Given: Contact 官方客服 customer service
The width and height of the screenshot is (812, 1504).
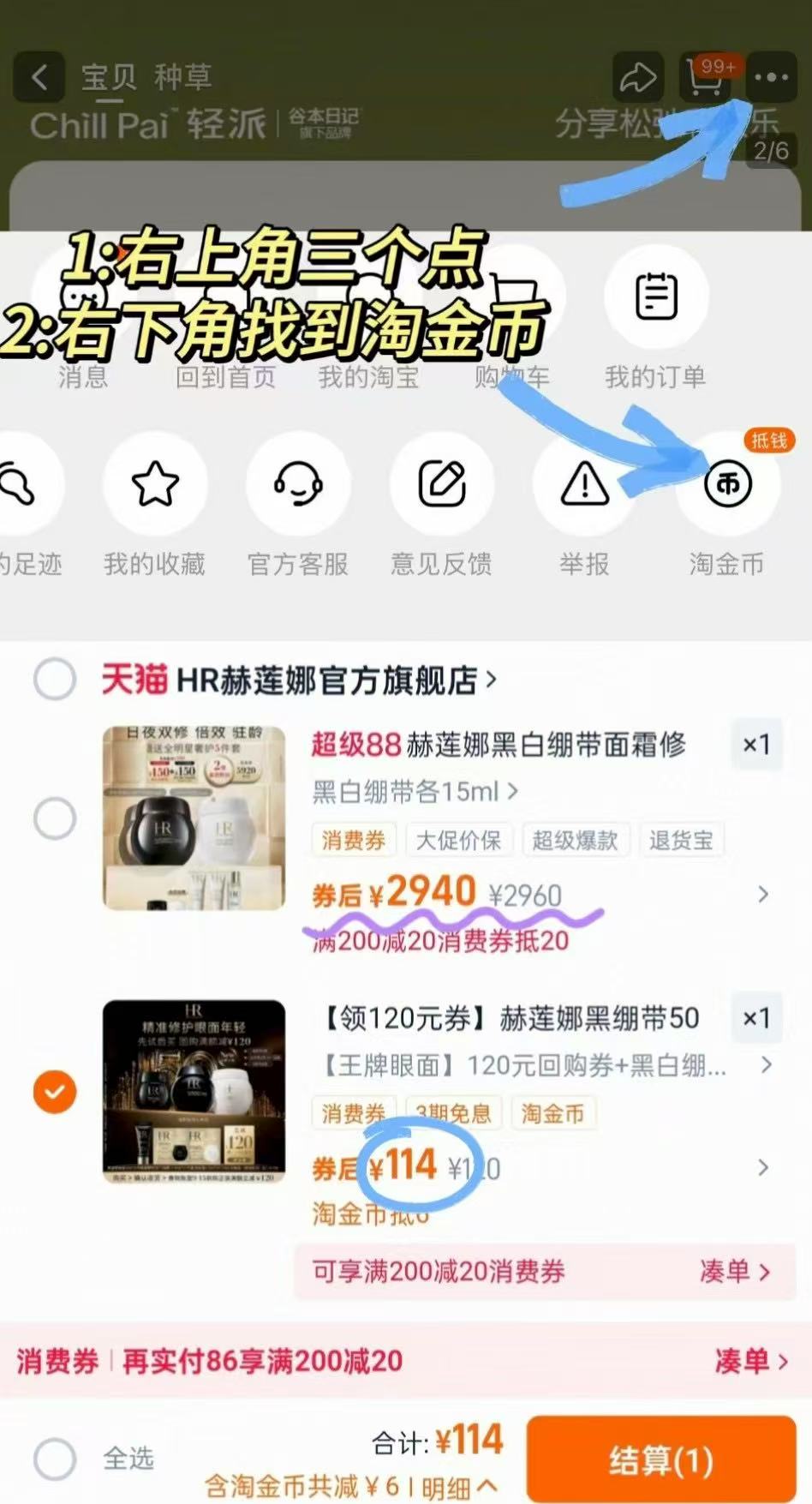Looking at the screenshot, I should coord(298,484).
